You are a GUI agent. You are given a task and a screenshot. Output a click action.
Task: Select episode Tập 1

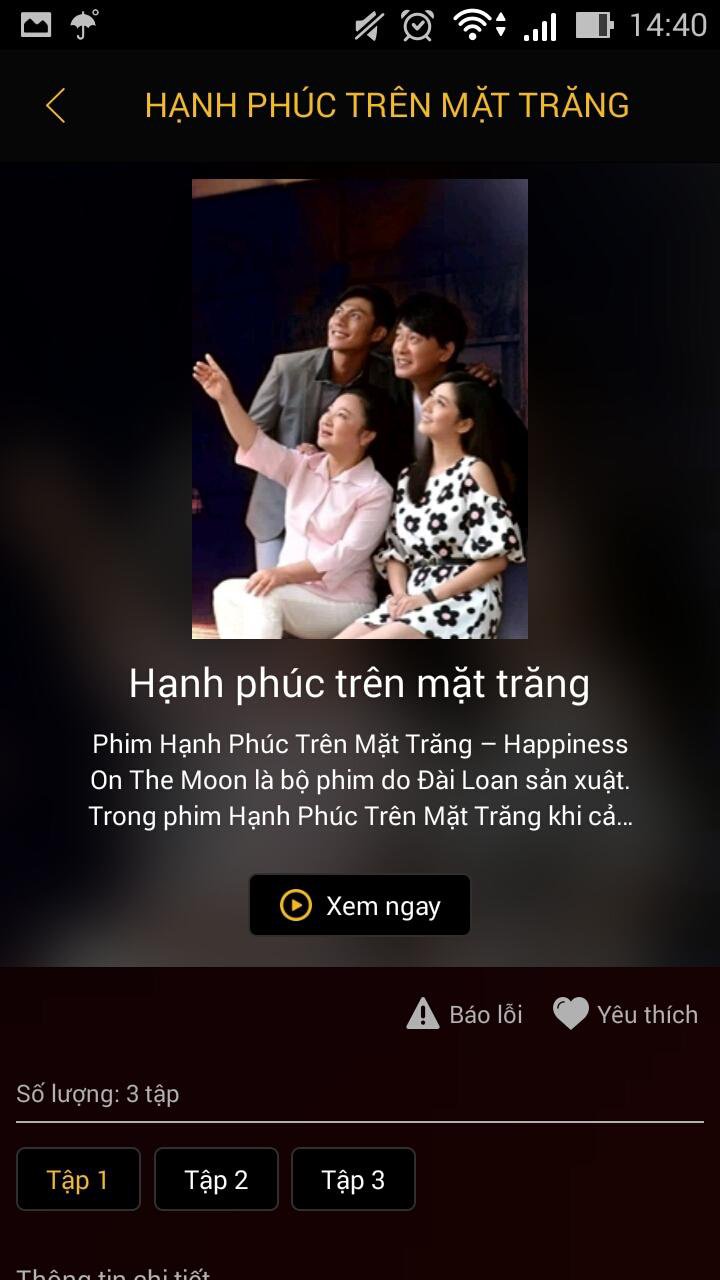click(x=78, y=1180)
